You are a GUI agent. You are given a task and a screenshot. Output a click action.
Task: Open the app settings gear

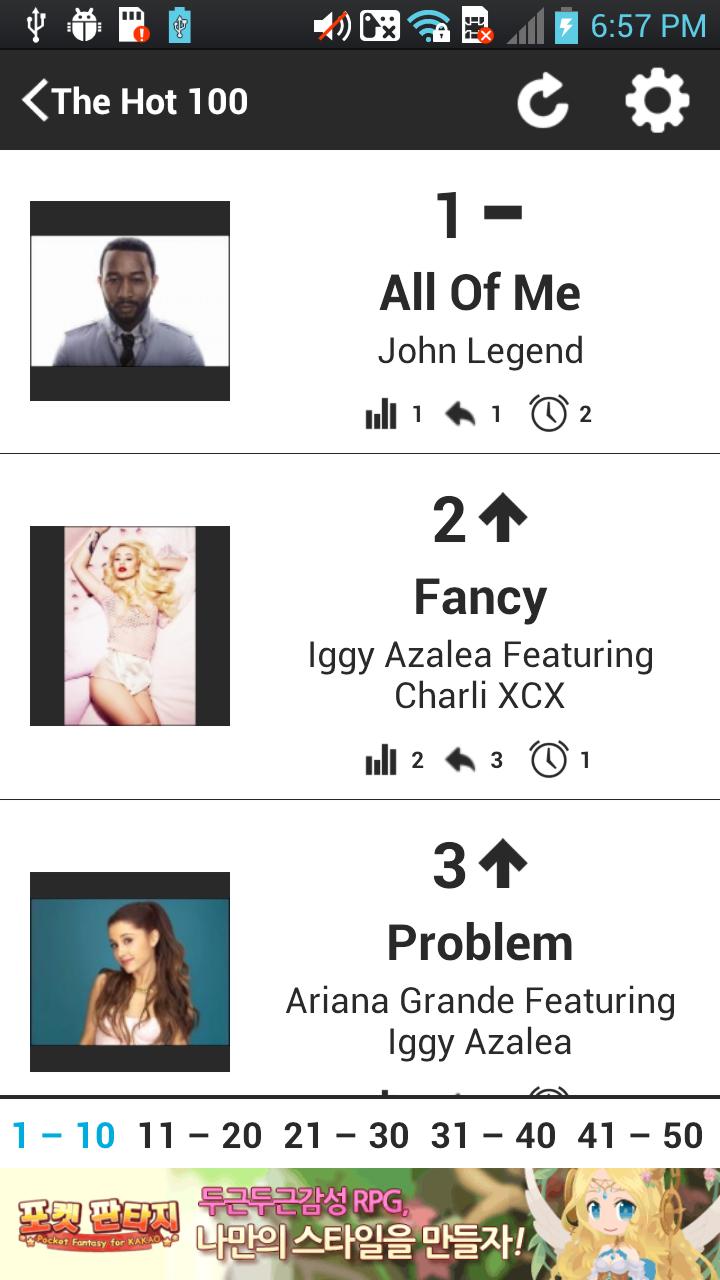[657, 99]
